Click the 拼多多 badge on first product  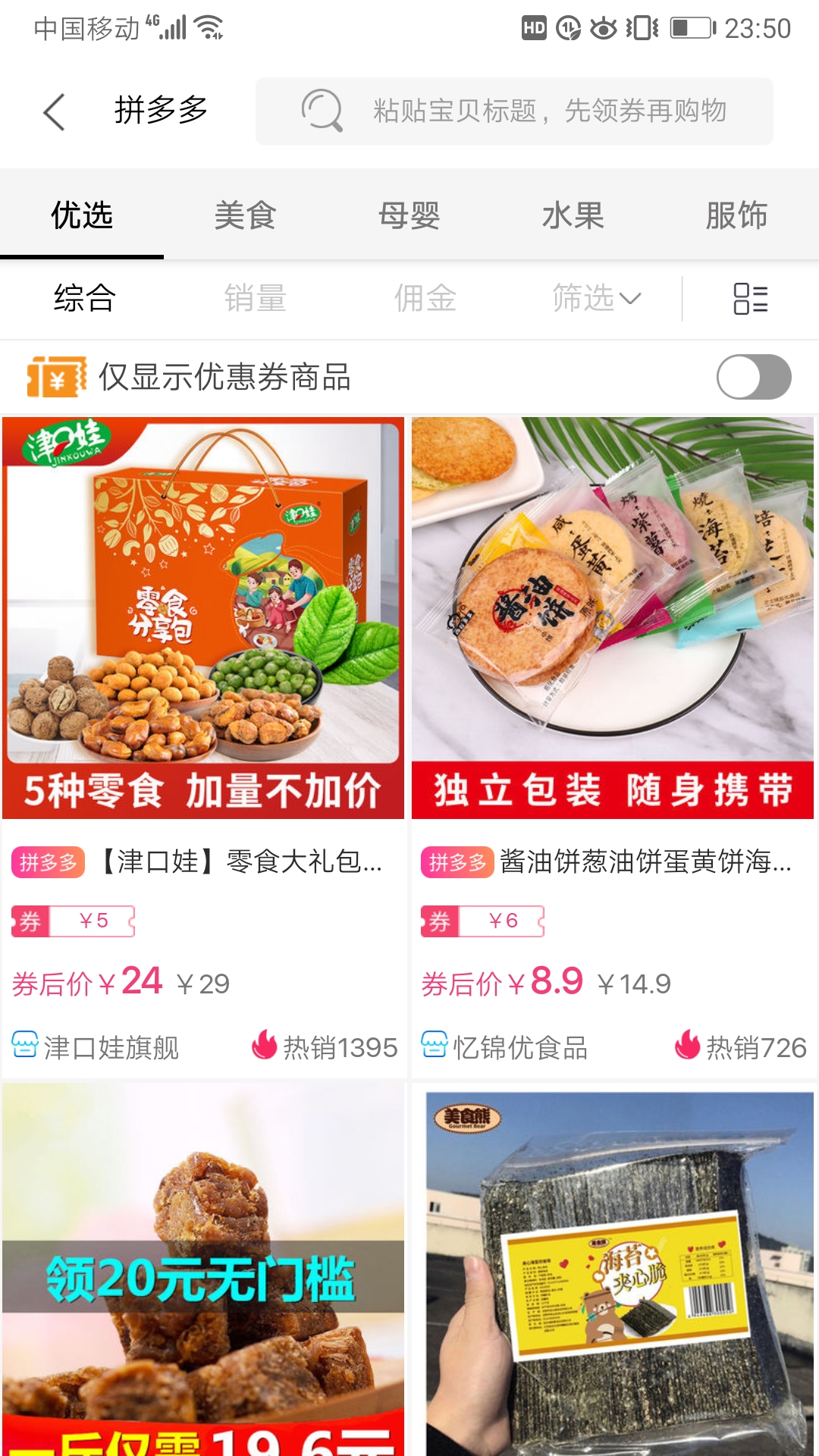click(48, 863)
